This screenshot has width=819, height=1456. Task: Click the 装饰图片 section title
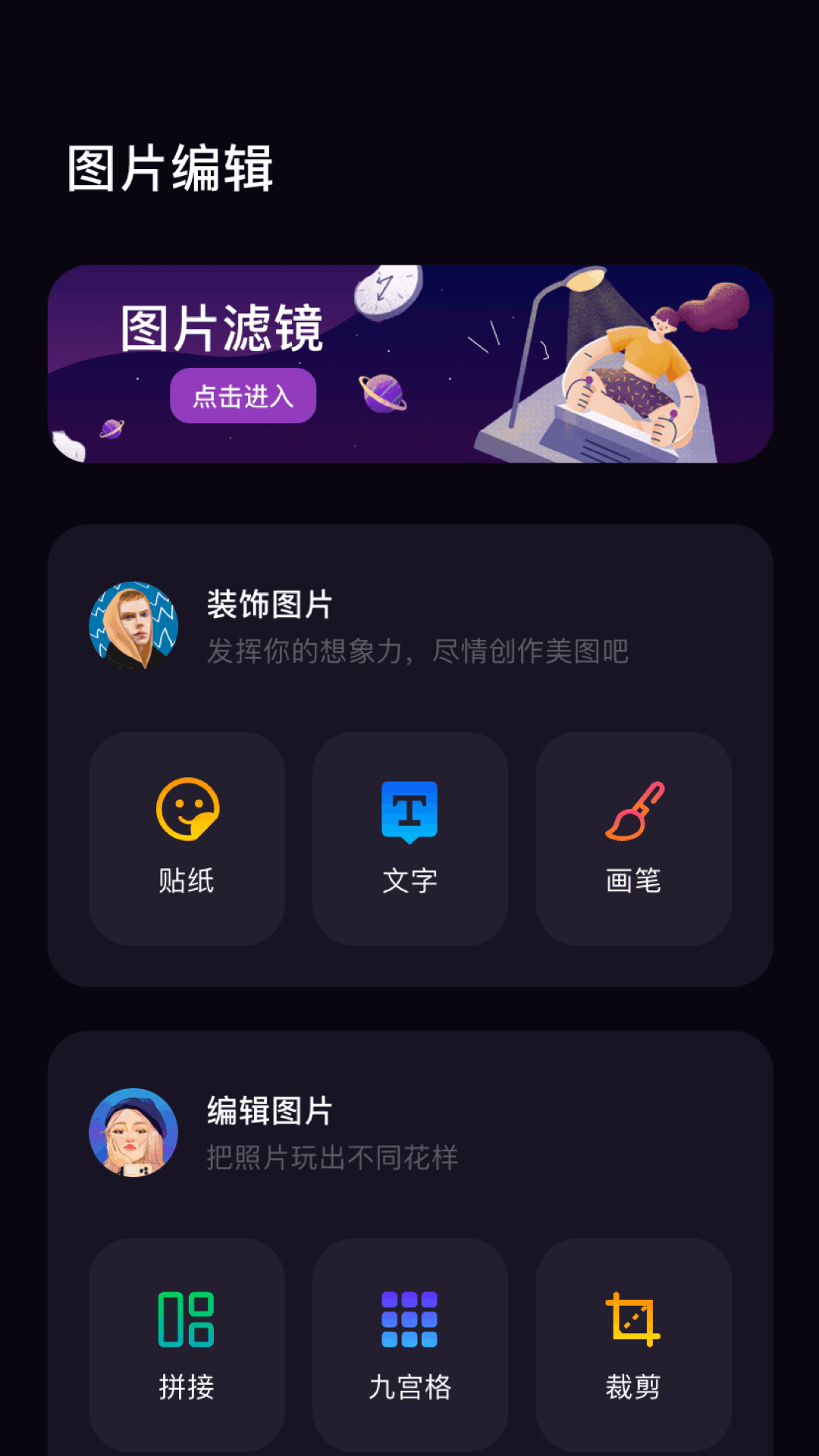(269, 607)
